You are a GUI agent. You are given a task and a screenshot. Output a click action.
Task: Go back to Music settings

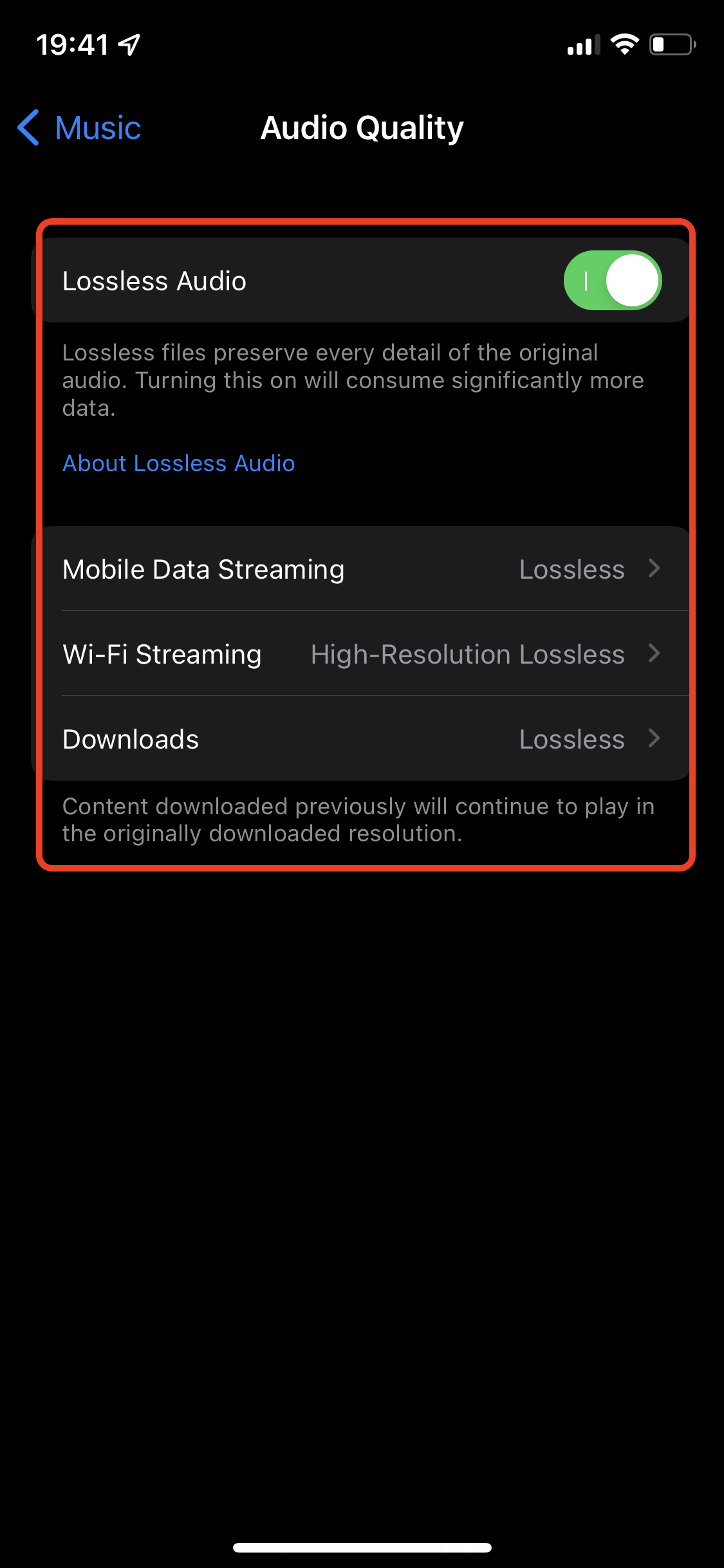click(x=80, y=127)
